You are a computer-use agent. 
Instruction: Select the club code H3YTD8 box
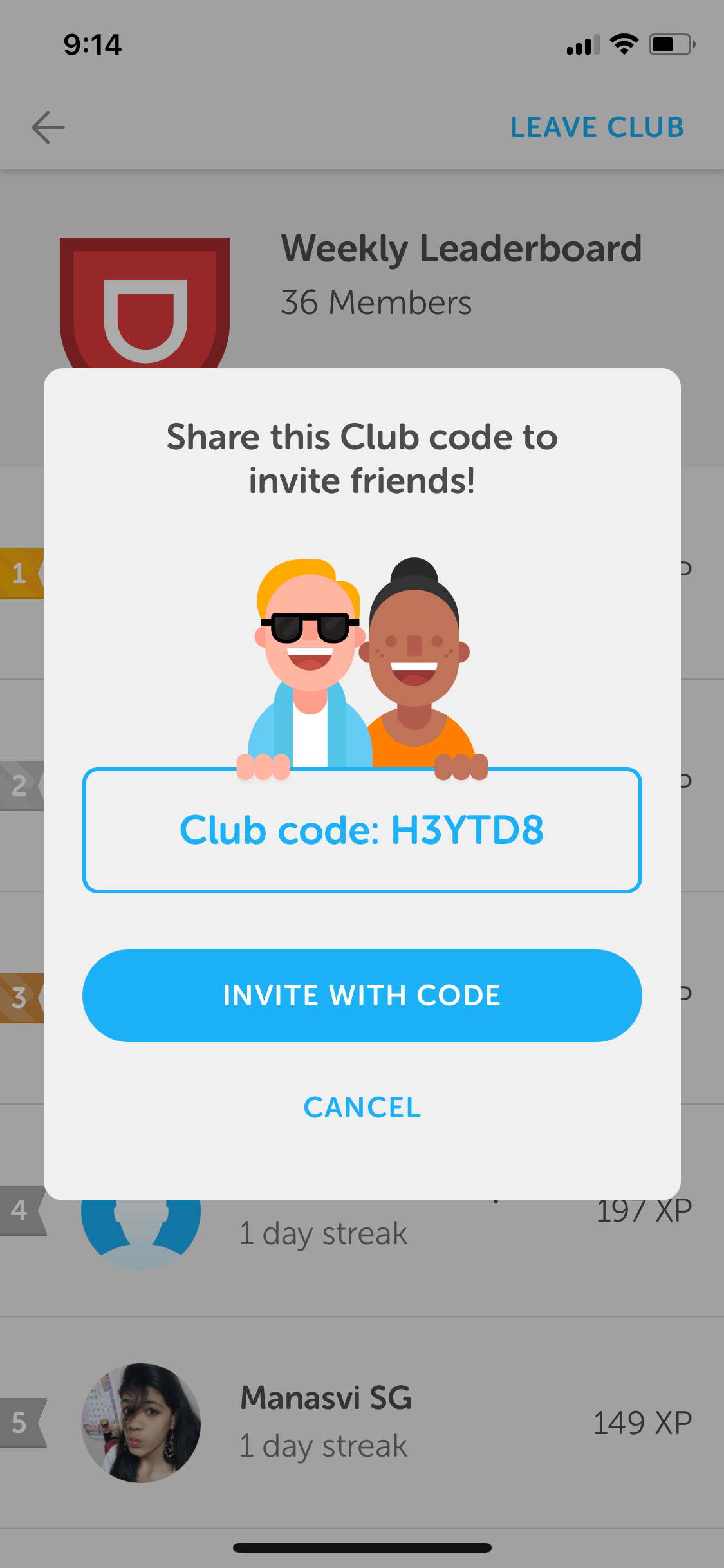pyautogui.click(x=362, y=830)
